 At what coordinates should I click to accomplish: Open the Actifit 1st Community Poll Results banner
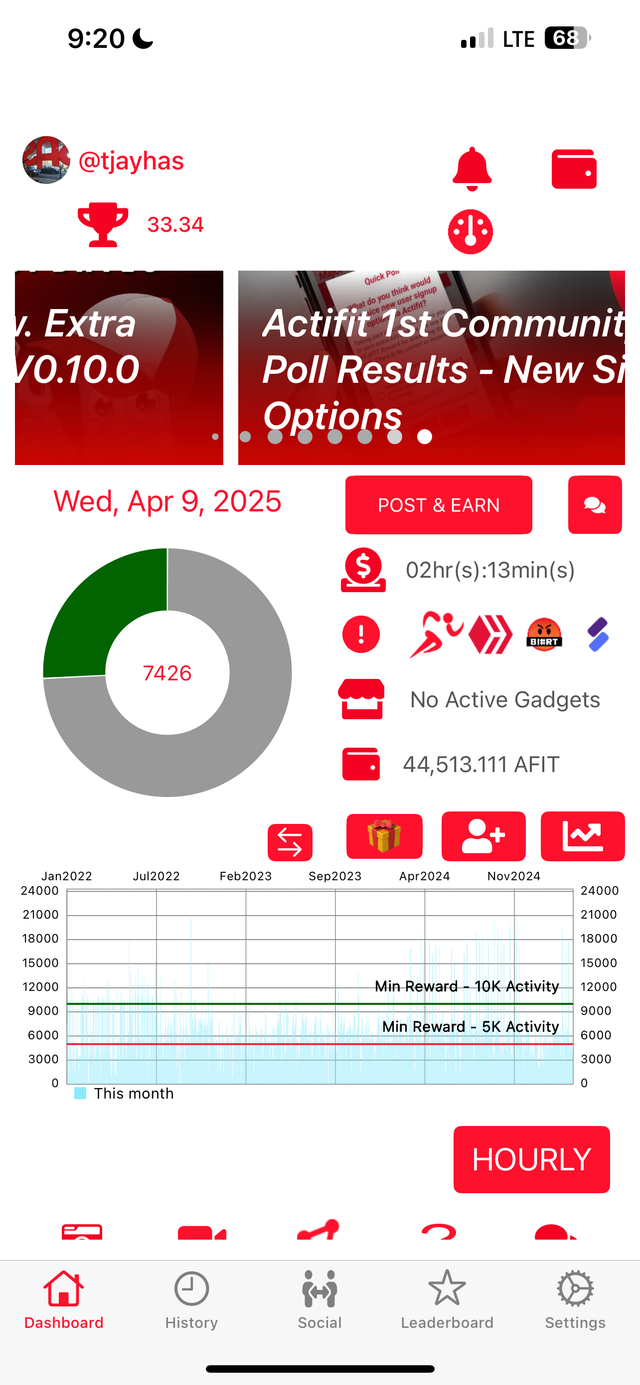point(438,368)
